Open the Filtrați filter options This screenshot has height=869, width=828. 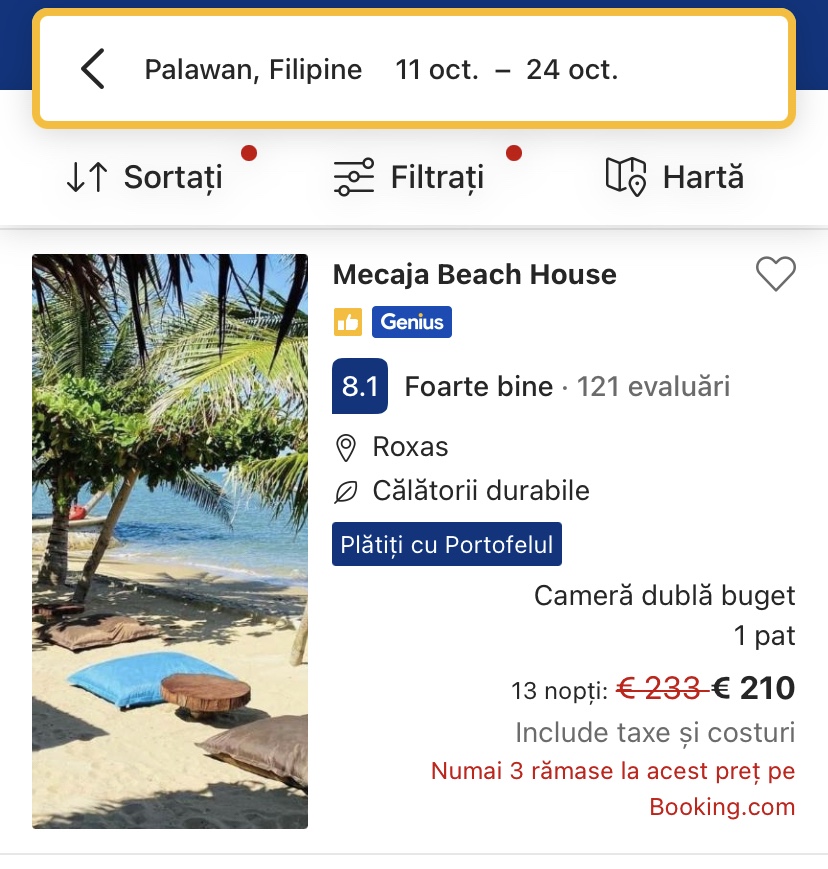coord(409,177)
